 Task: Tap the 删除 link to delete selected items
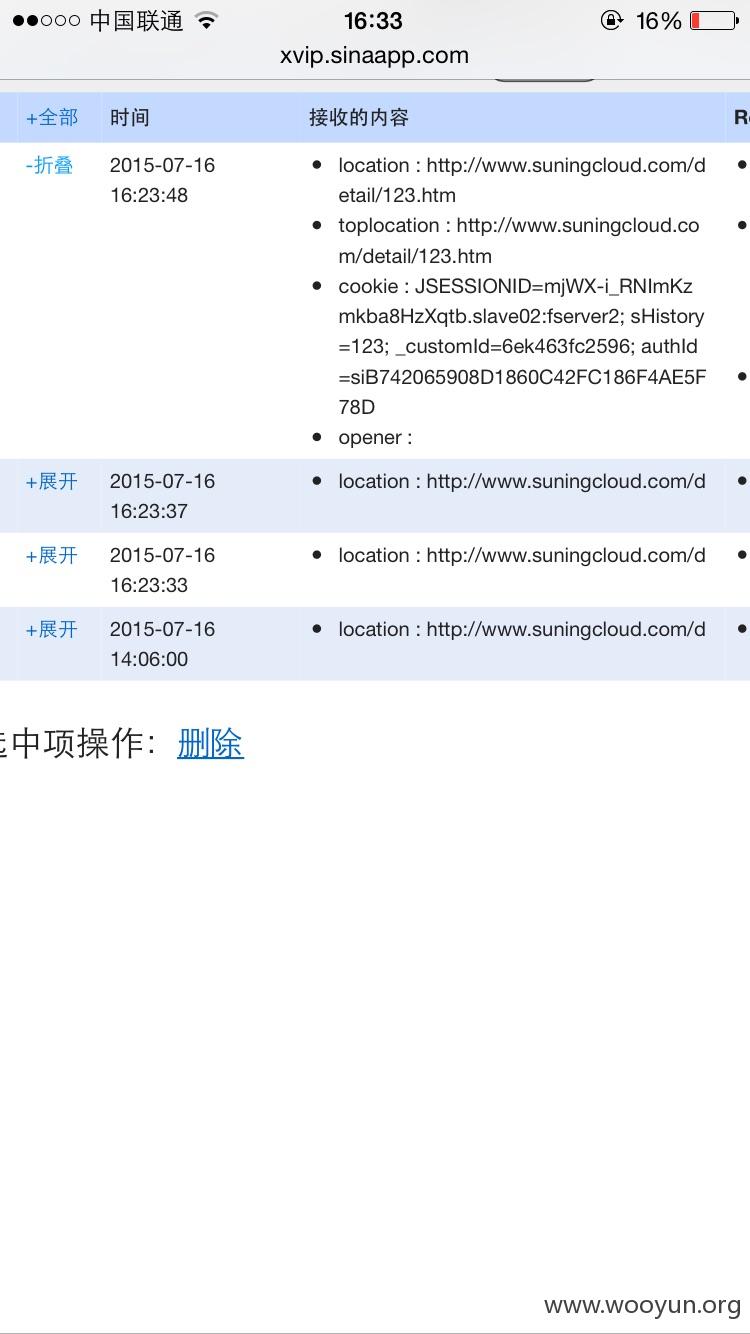(210, 743)
